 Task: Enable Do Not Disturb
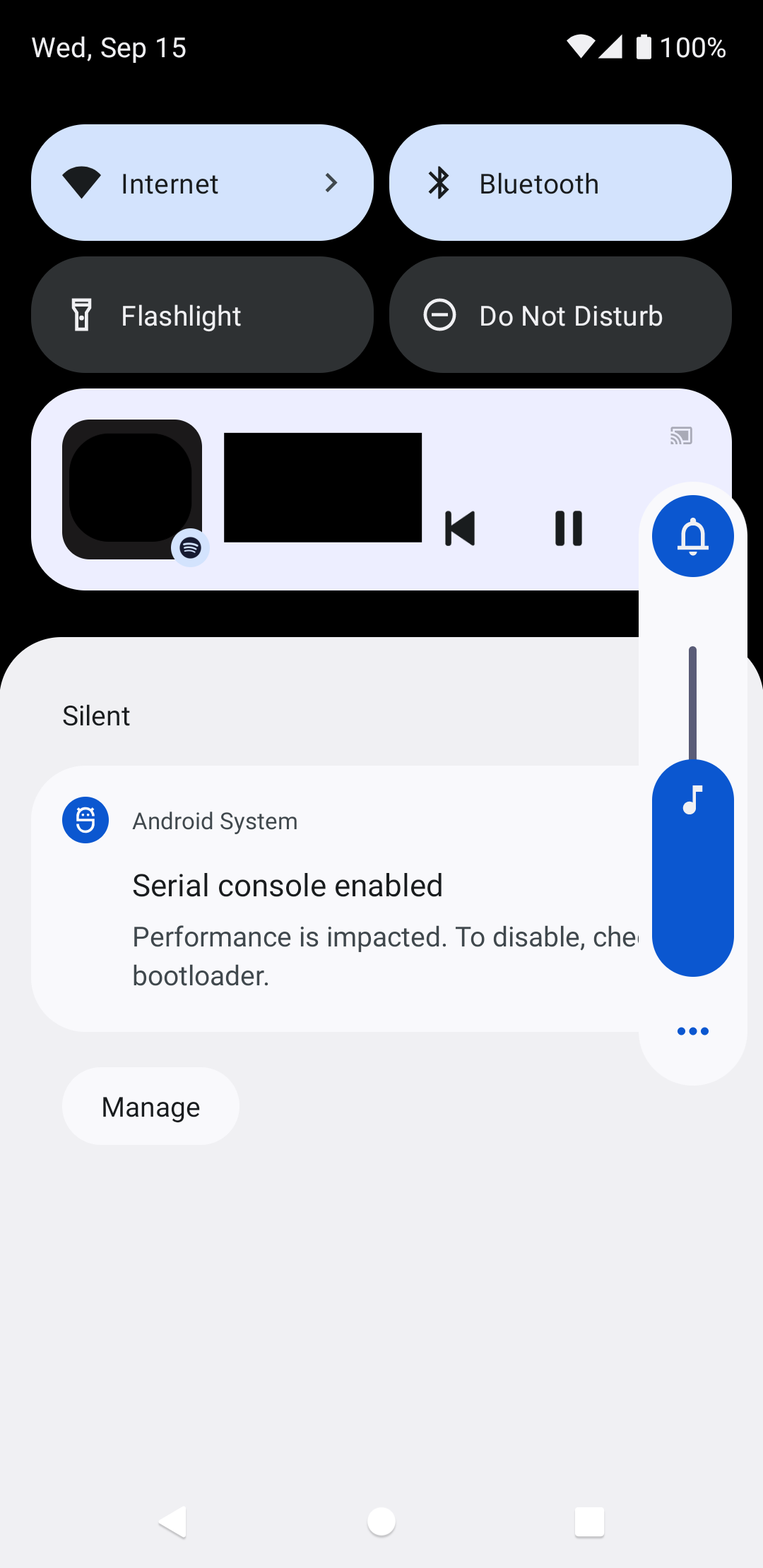[560, 315]
